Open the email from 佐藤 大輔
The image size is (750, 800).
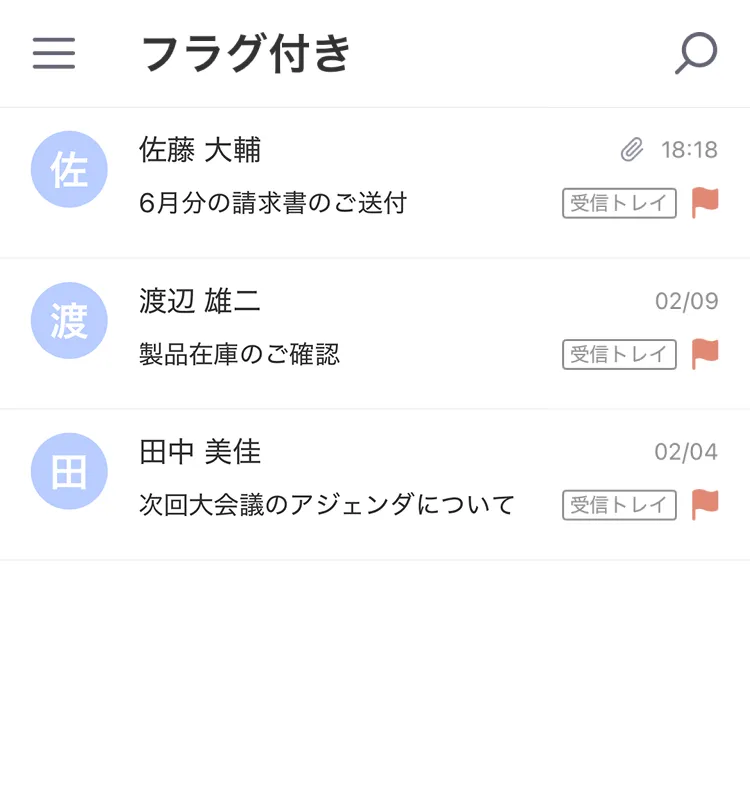(x=375, y=183)
